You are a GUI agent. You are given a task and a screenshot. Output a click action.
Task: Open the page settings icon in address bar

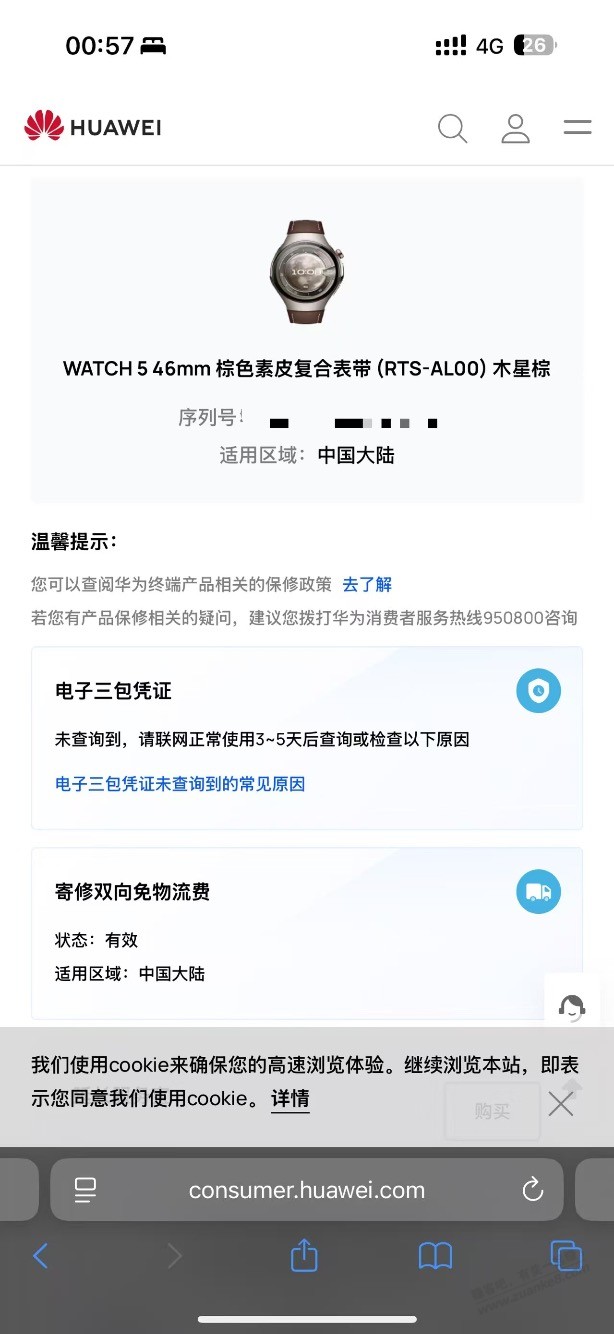[86, 1190]
